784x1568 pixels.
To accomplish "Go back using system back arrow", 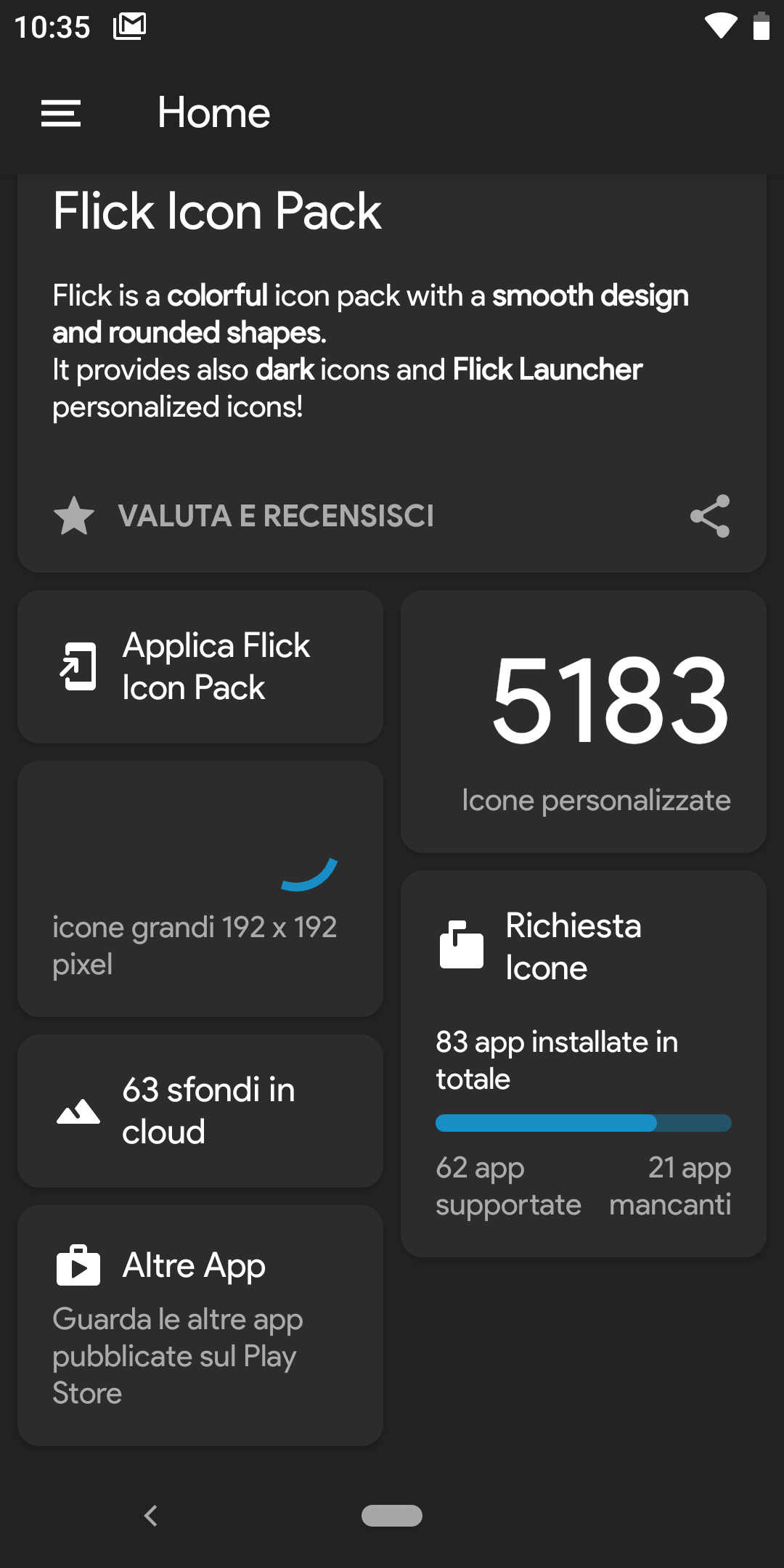I will click(x=151, y=1515).
